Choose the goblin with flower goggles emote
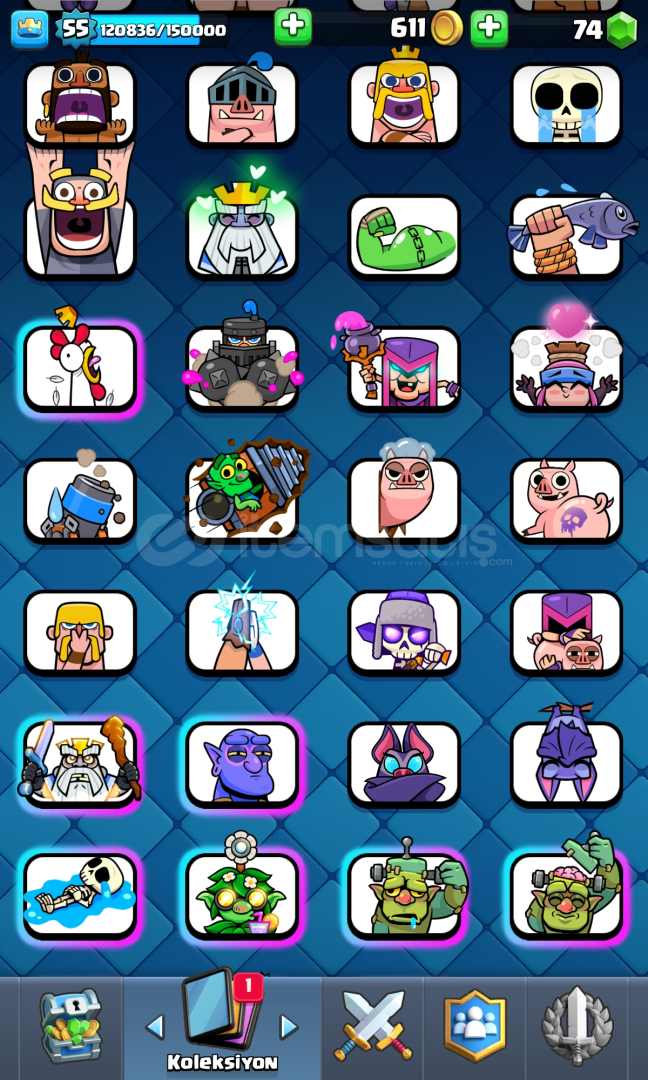Viewport: 648px width, 1080px height. coord(242,891)
